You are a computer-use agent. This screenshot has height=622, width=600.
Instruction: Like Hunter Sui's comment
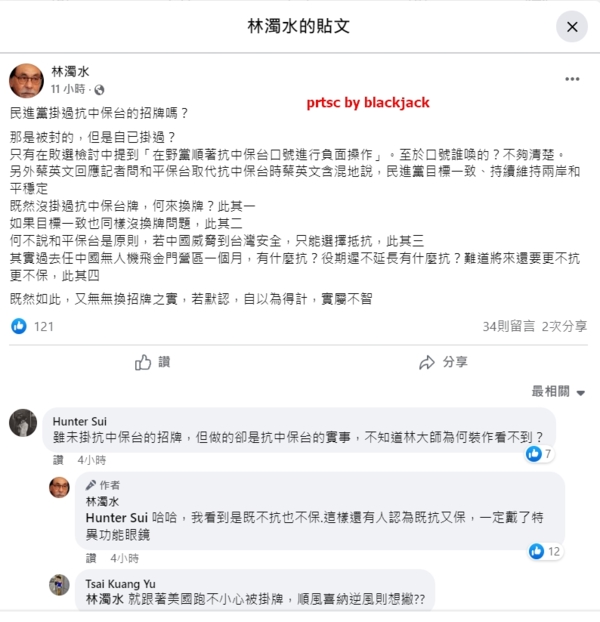pyautogui.click(x=58, y=460)
